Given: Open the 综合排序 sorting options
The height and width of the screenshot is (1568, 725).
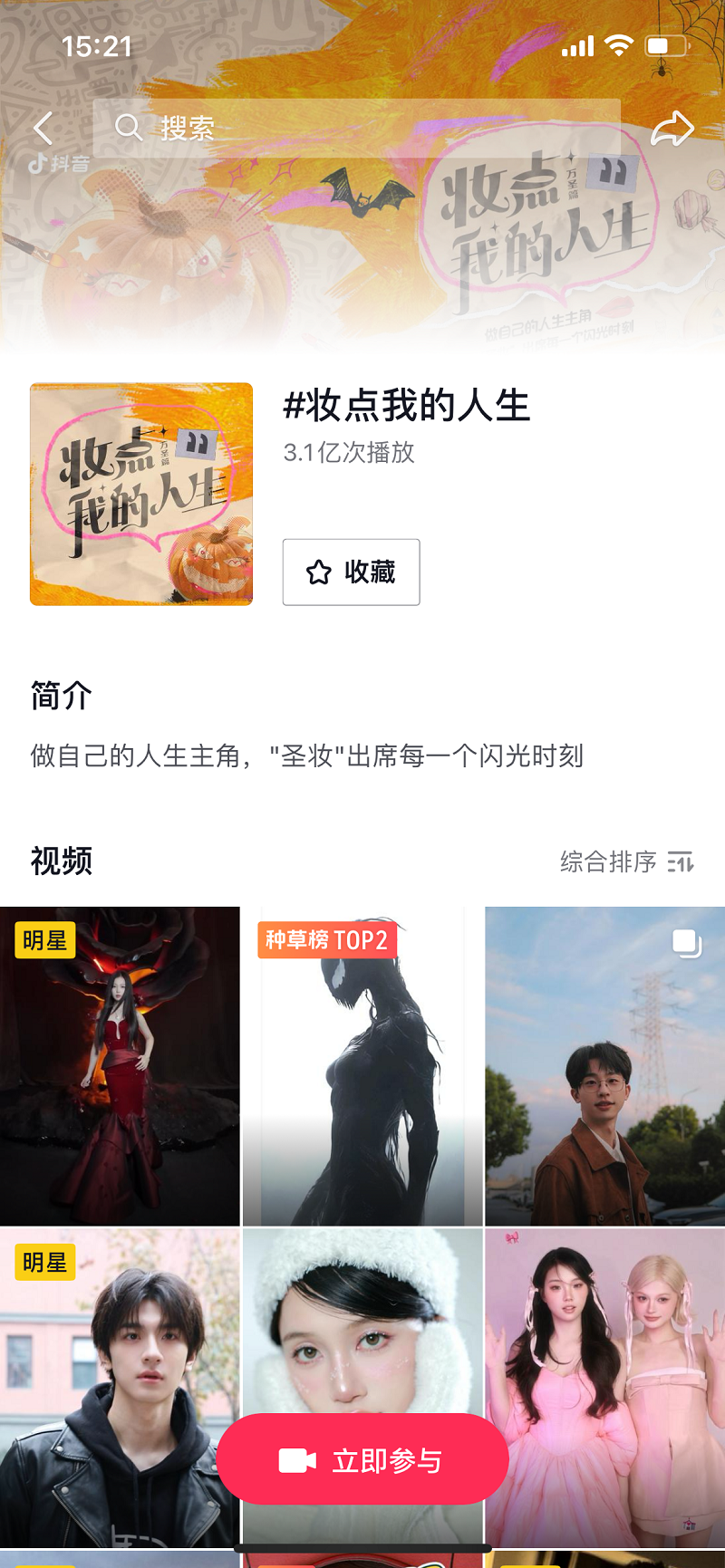Looking at the screenshot, I should (x=627, y=861).
